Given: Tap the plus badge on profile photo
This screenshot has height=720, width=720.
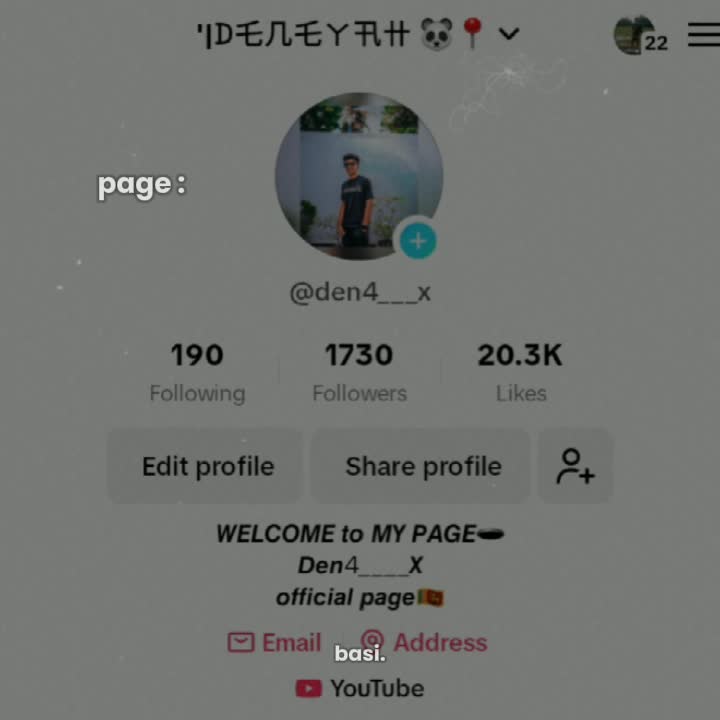Looking at the screenshot, I should [418, 241].
